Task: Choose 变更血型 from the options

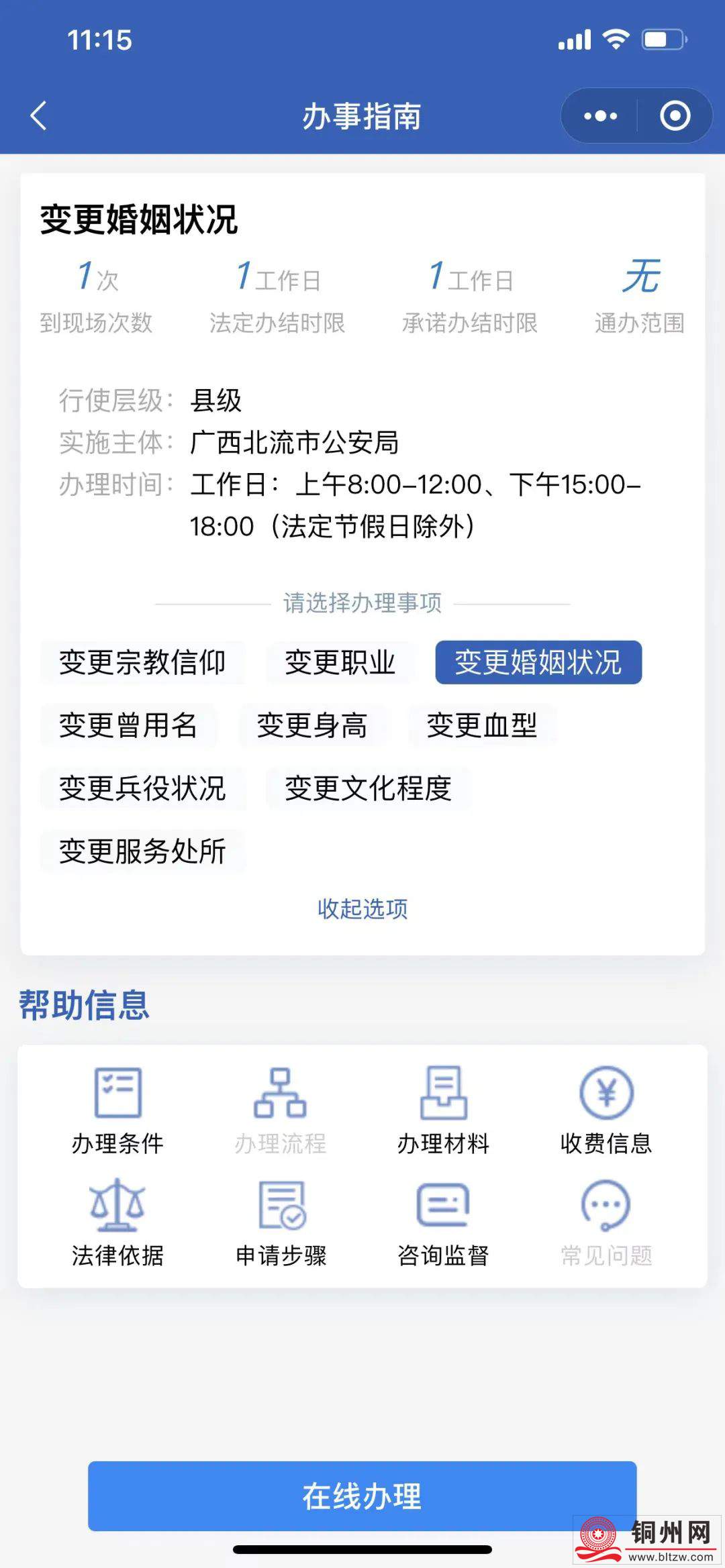Action: tap(482, 725)
